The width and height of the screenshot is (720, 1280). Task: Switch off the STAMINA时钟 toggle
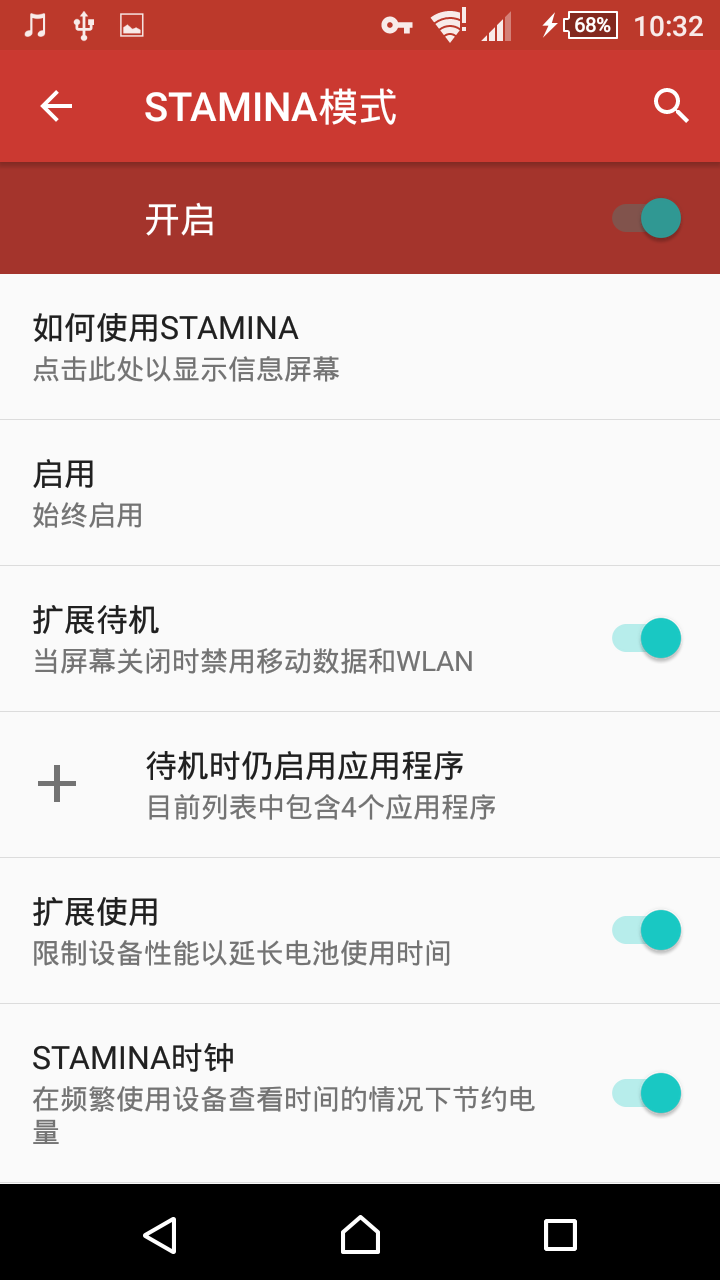point(647,1093)
